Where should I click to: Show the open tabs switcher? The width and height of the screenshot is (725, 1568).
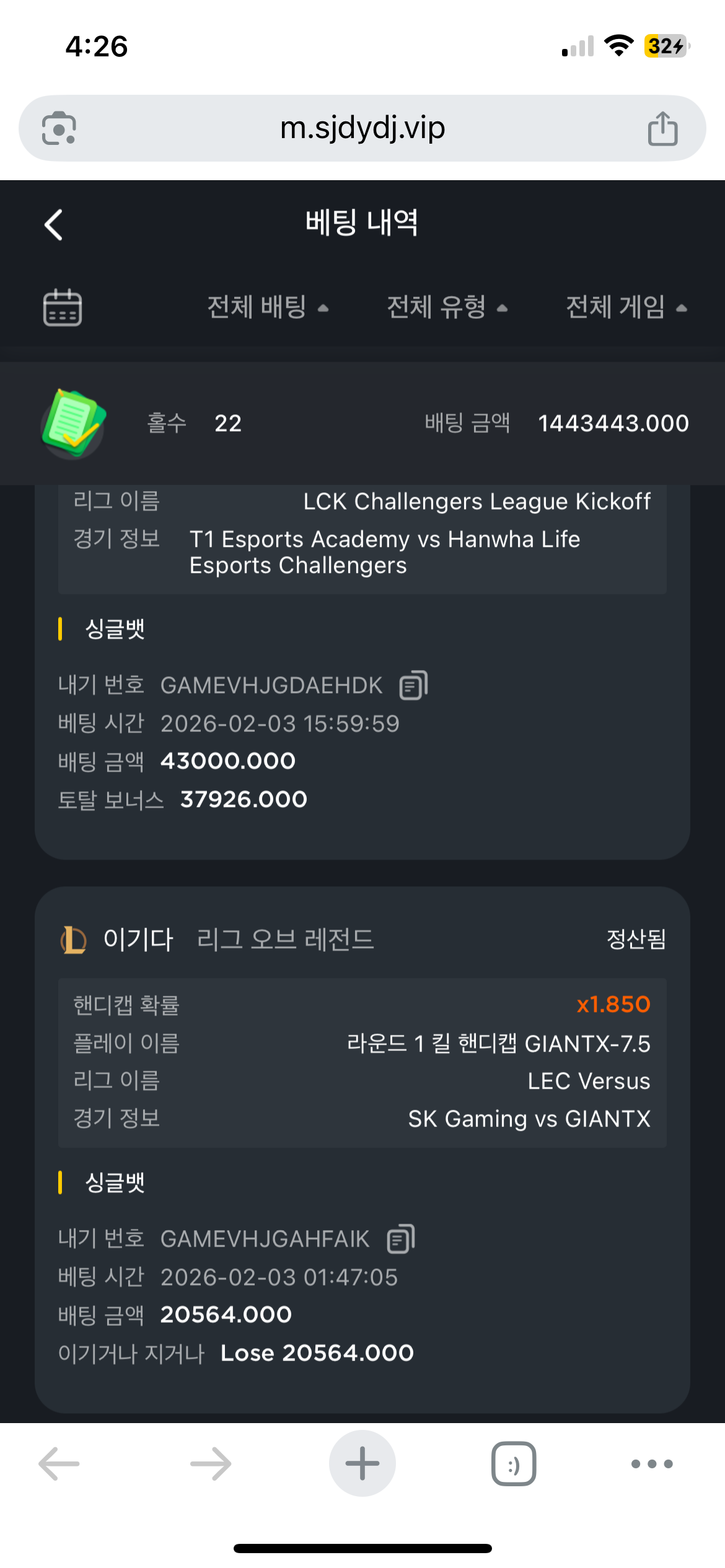tap(514, 1464)
